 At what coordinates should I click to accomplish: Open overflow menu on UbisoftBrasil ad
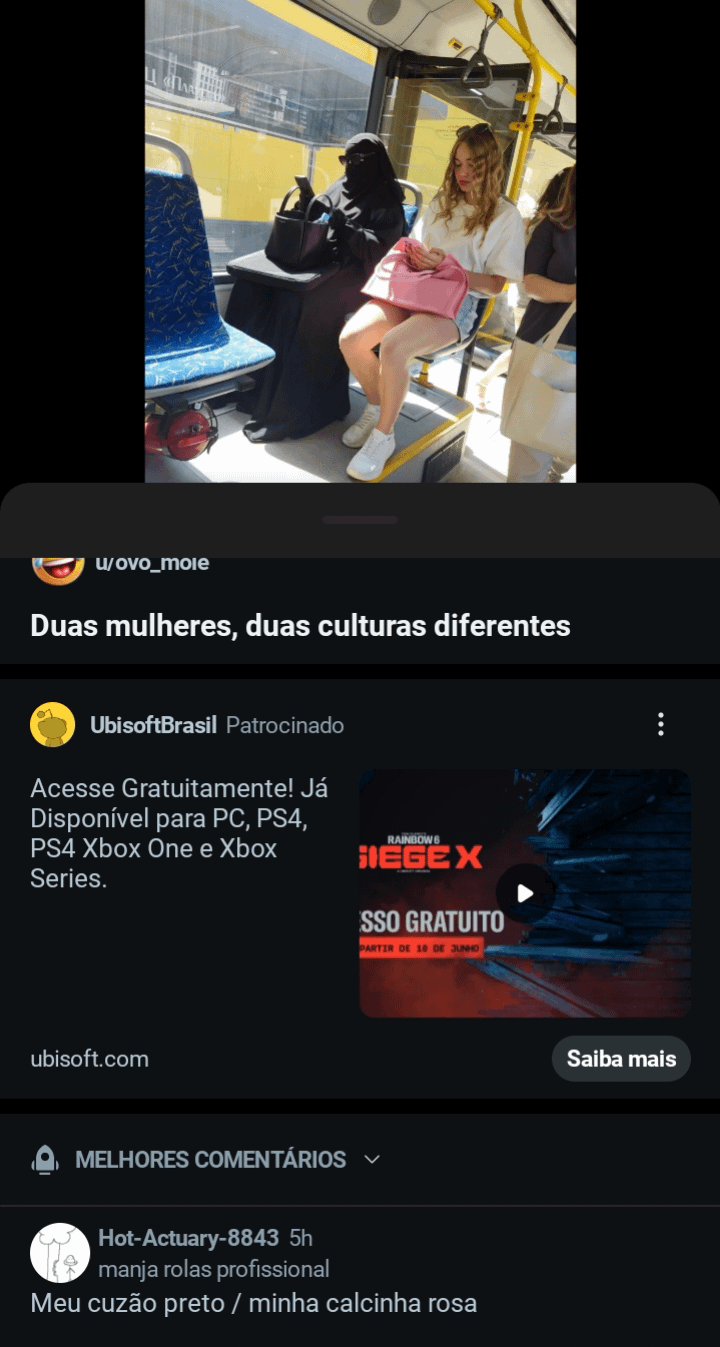[x=660, y=725]
